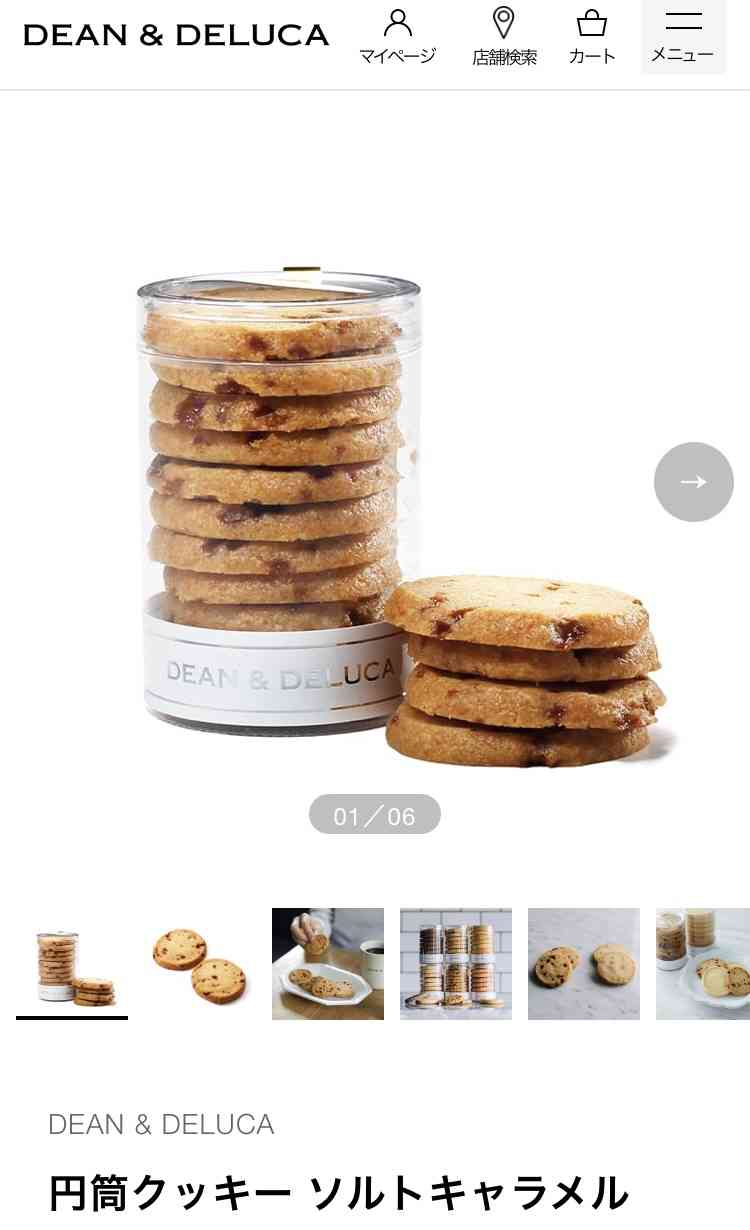Select thumbnail of cookies on marble

click(x=584, y=964)
